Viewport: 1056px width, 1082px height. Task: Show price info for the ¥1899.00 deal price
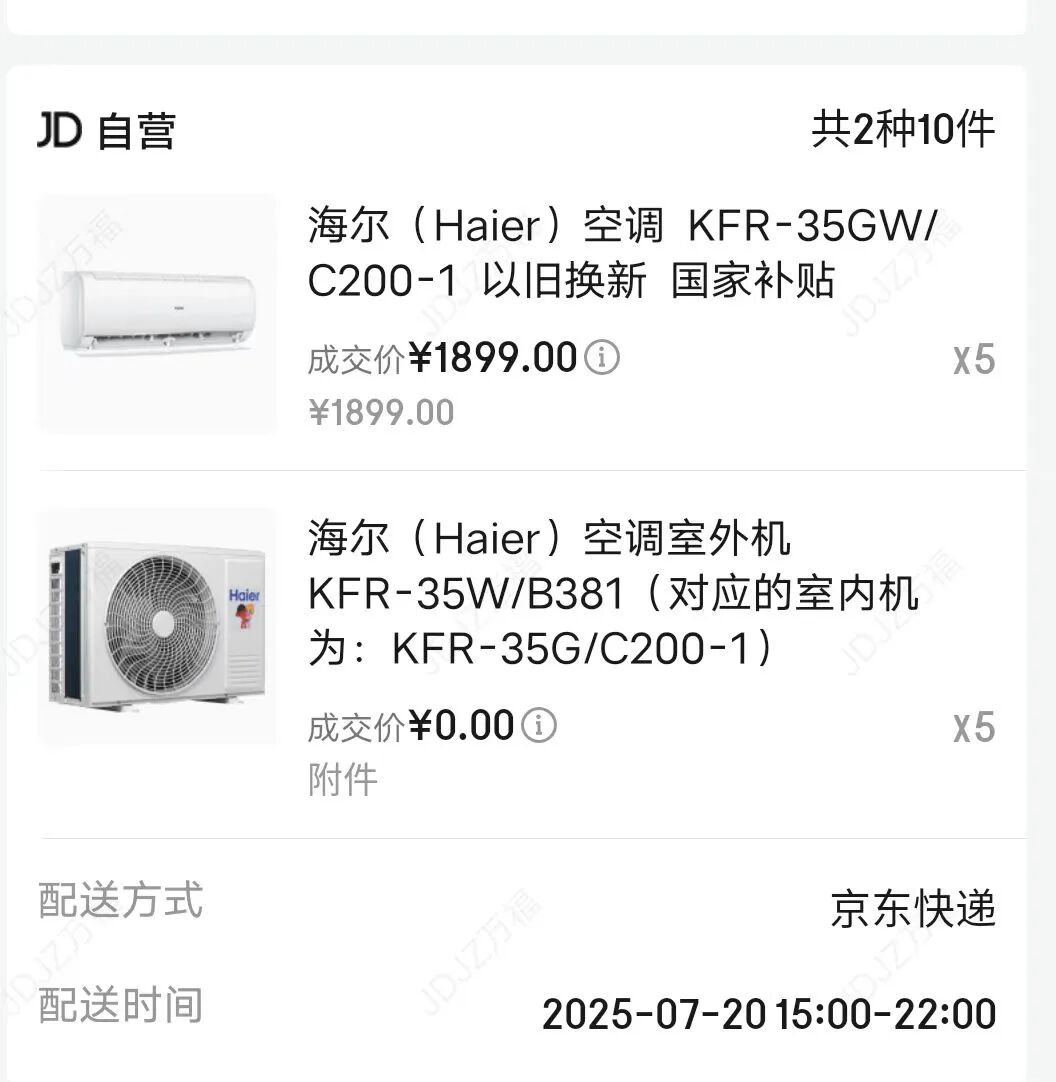[x=602, y=357]
